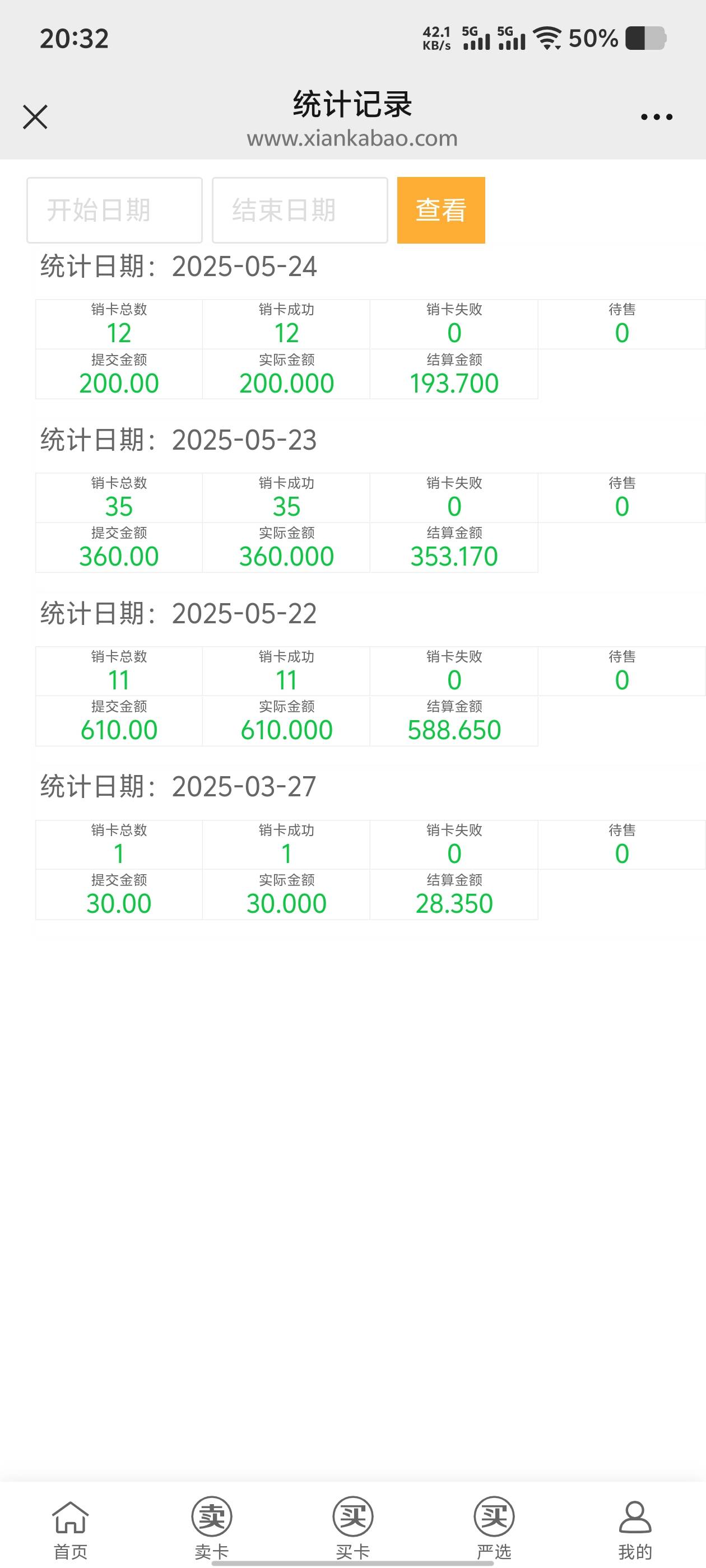This screenshot has height=1568, width=706.
Task: Switch to the 卖卡 tab
Action: point(212,1530)
